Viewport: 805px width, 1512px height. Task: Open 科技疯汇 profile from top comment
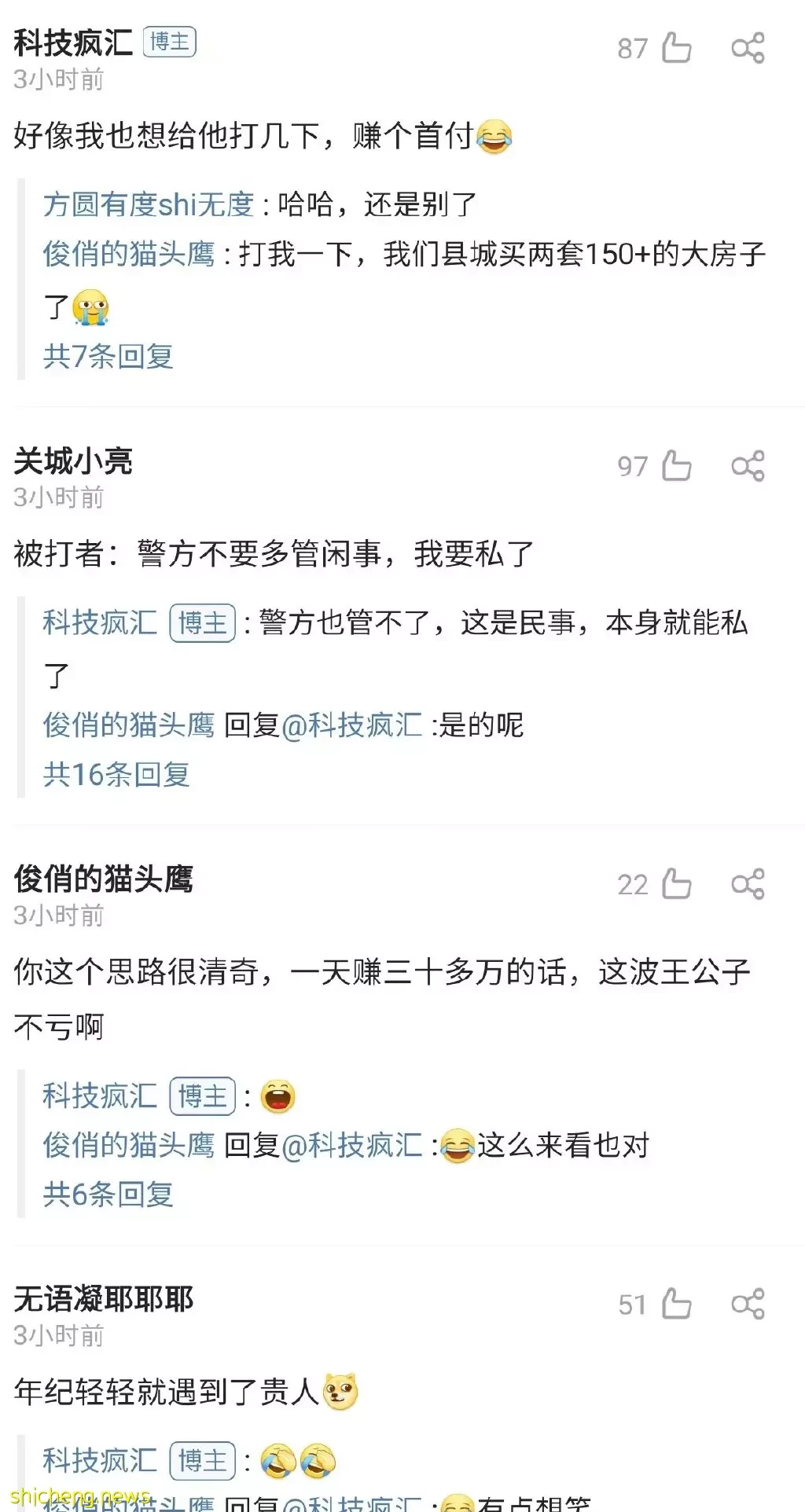click(x=73, y=42)
